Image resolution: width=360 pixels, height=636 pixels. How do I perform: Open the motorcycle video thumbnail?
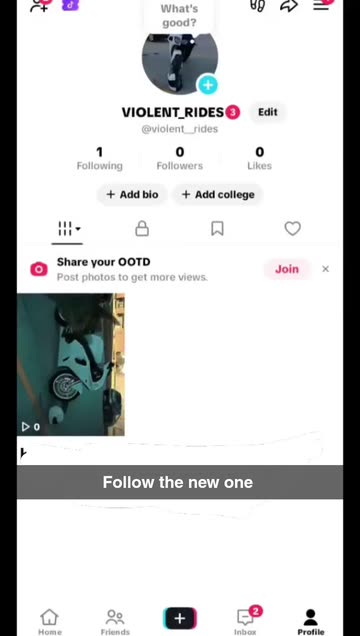[71, 364]
